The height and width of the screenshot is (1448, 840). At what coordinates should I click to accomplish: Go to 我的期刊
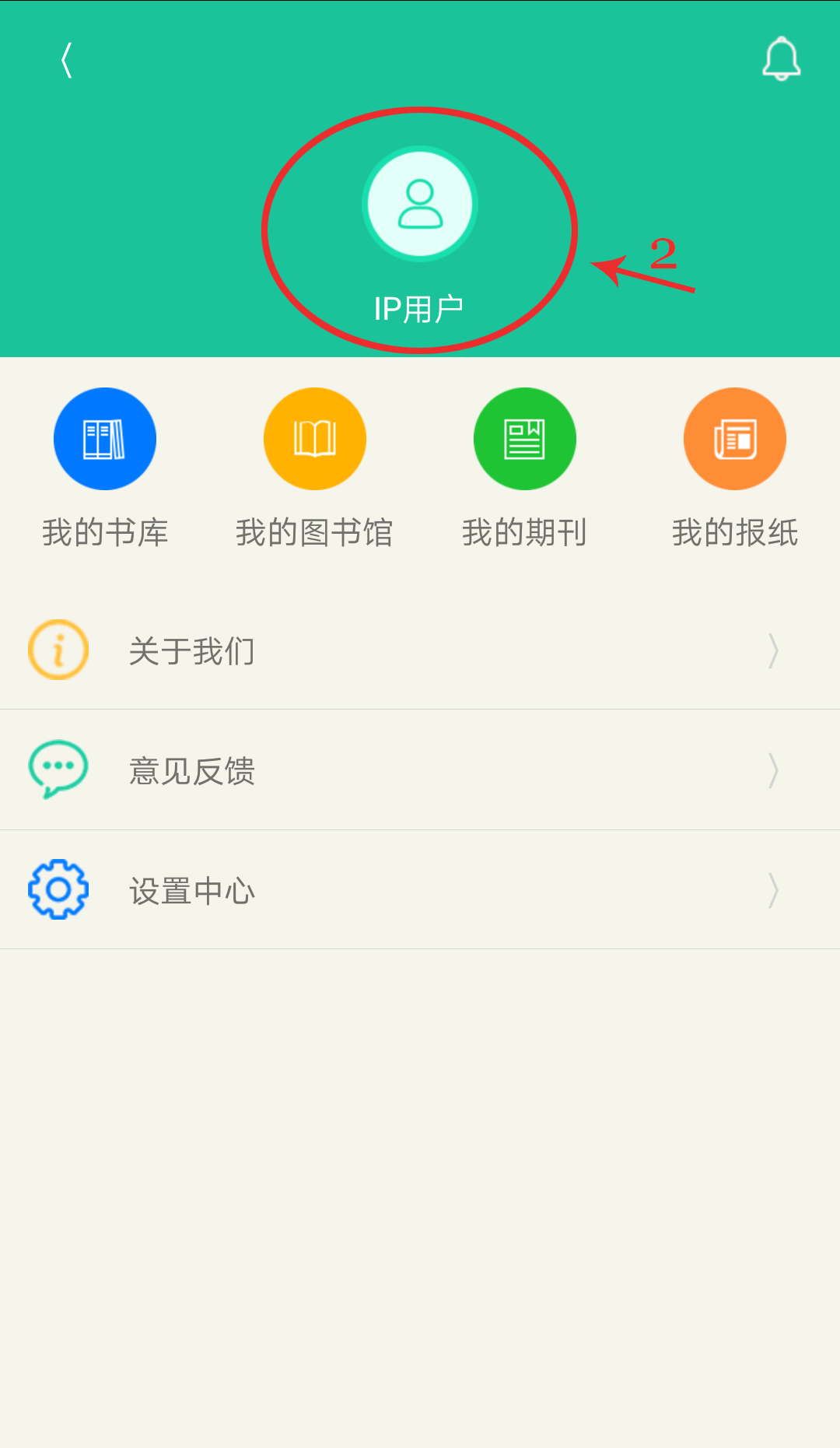tap(525, 440)
